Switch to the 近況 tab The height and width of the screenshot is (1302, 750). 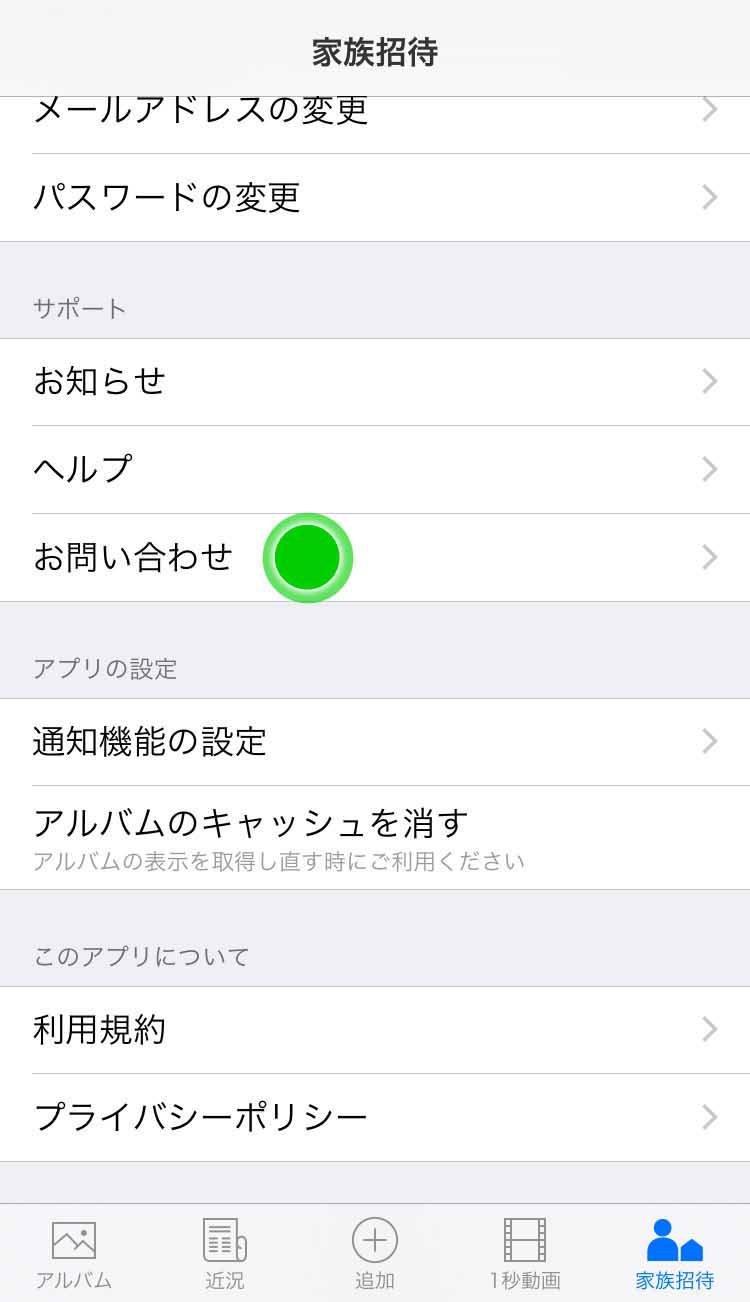(x=225, y=1254)
